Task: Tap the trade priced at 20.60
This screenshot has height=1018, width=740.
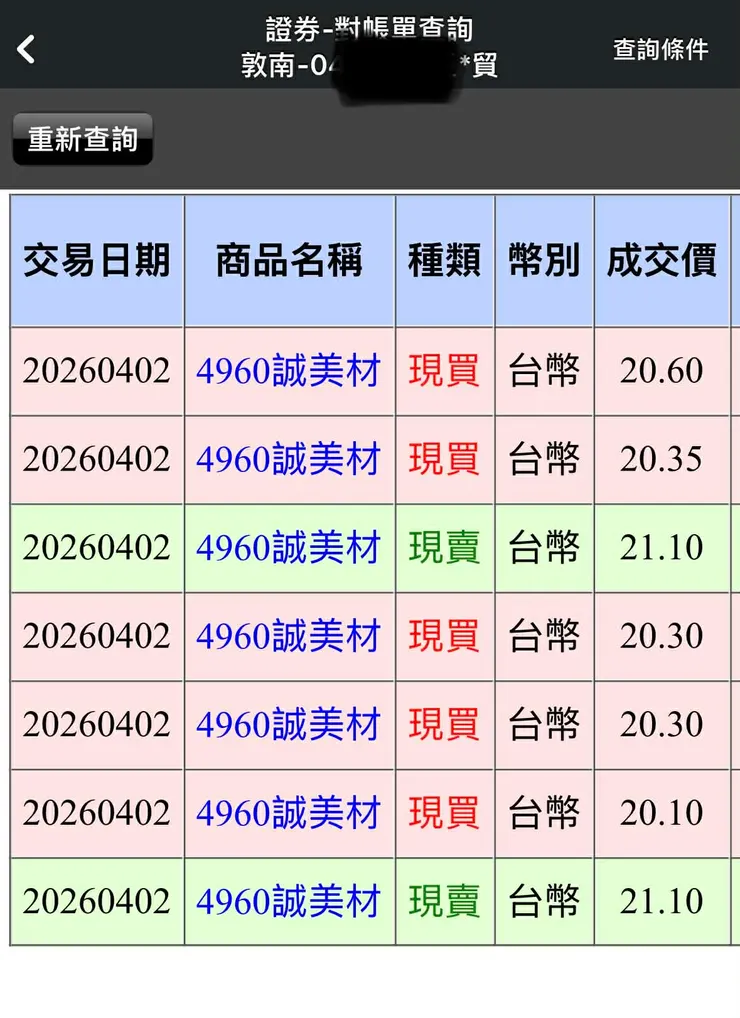Action: coord(661,371)
